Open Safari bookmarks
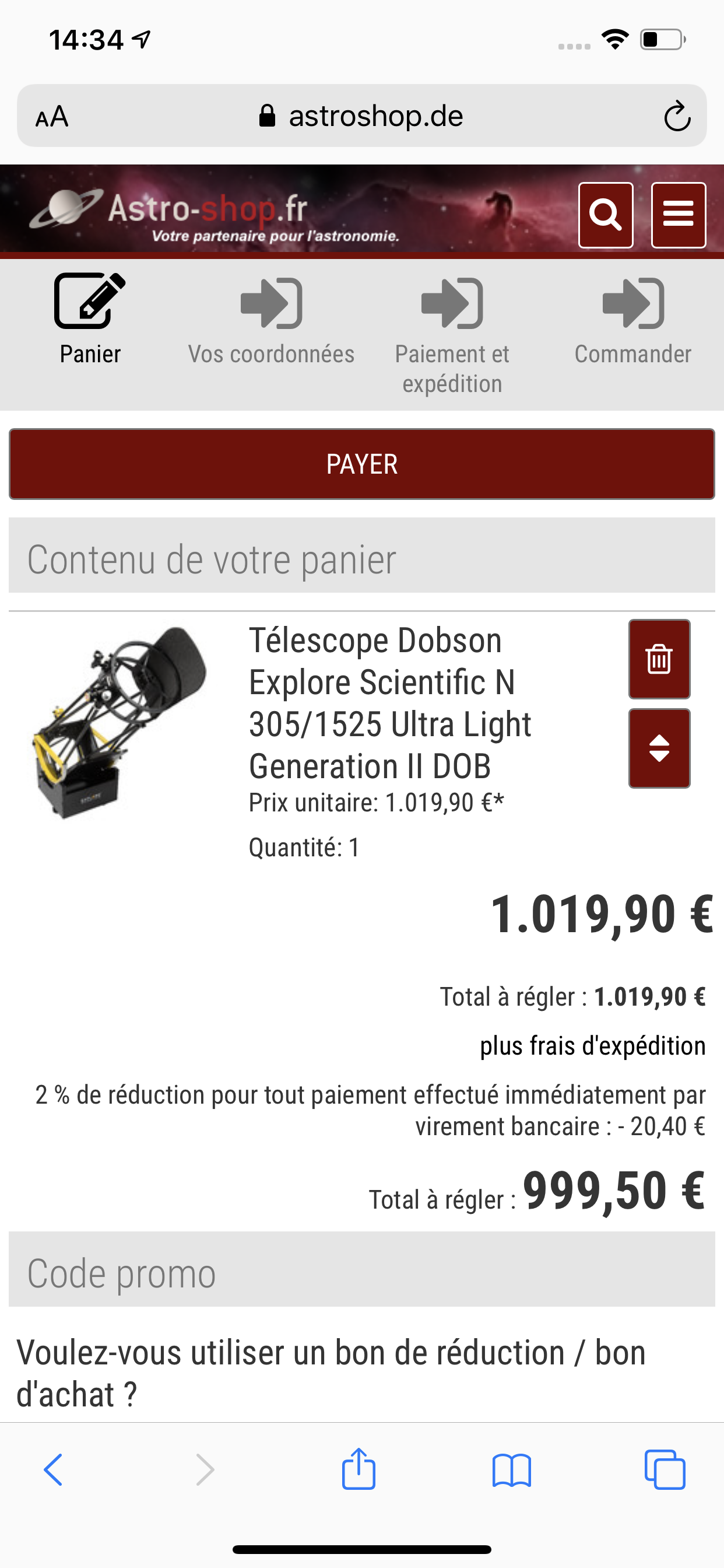The image size is (724, 1568). point(512,1470)
